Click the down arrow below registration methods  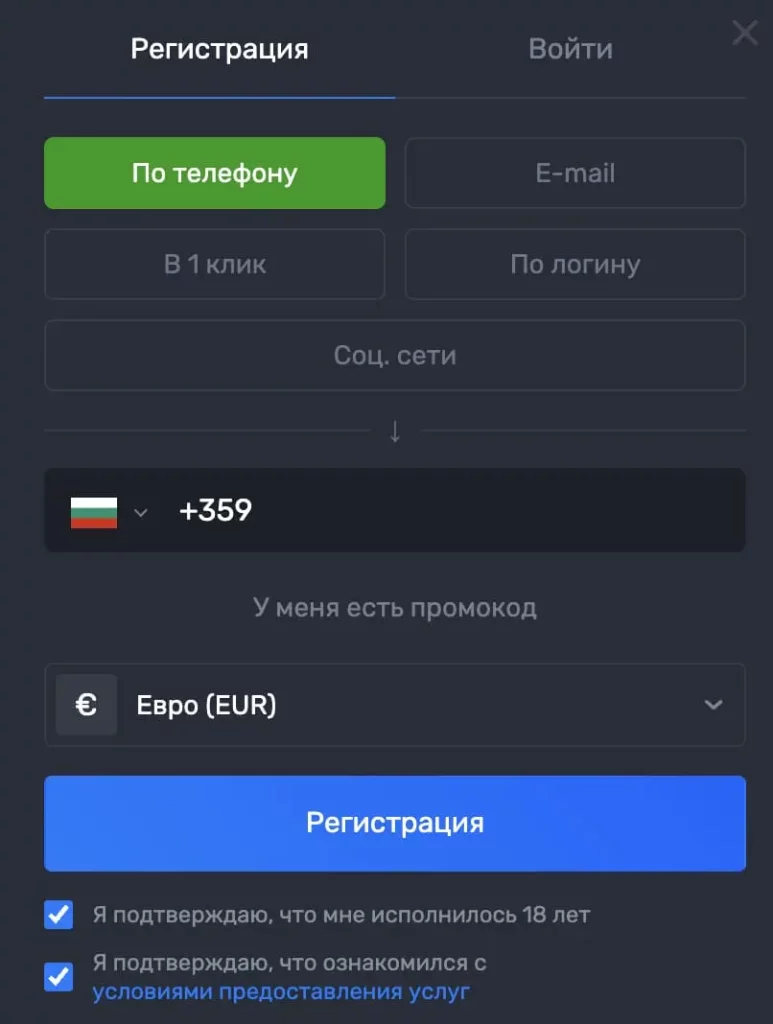click(395, 433)
